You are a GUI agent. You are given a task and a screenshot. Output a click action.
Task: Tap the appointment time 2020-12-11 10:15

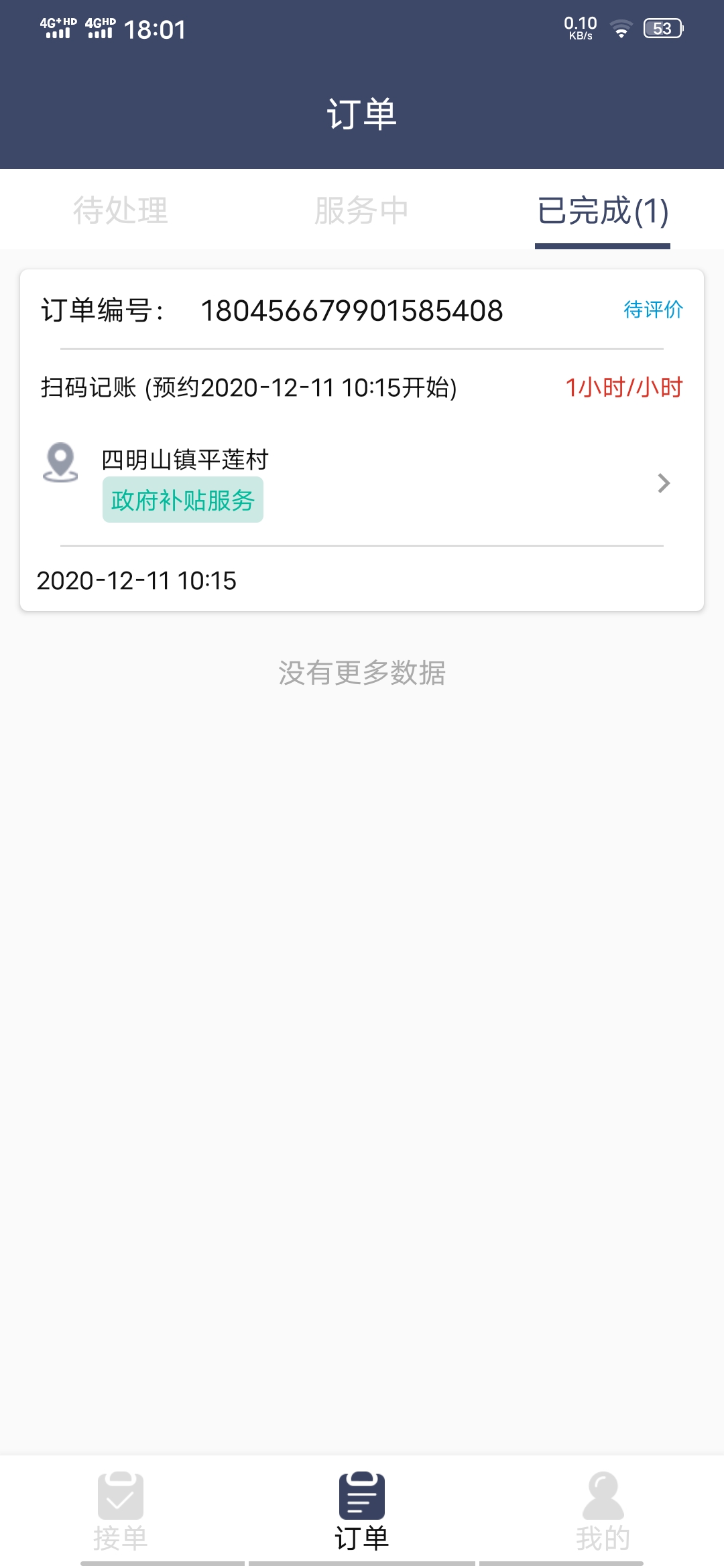(x=135, y=582)
